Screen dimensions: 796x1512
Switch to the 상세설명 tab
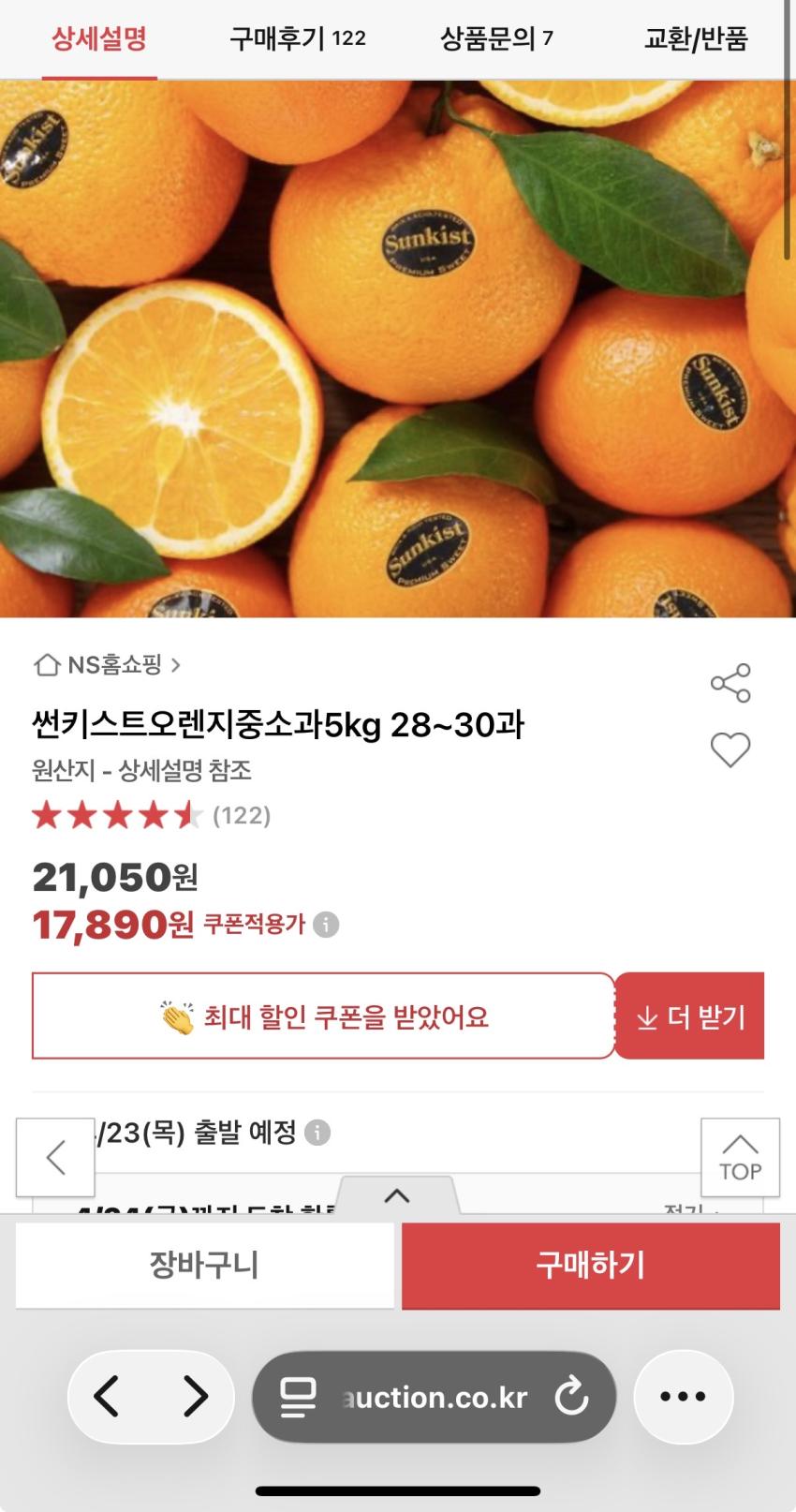click(99, 38)
